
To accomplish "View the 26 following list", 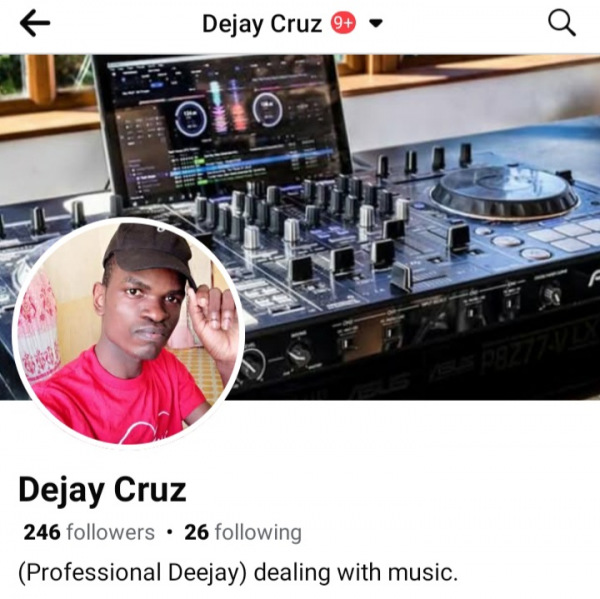I will click(243, 532).
